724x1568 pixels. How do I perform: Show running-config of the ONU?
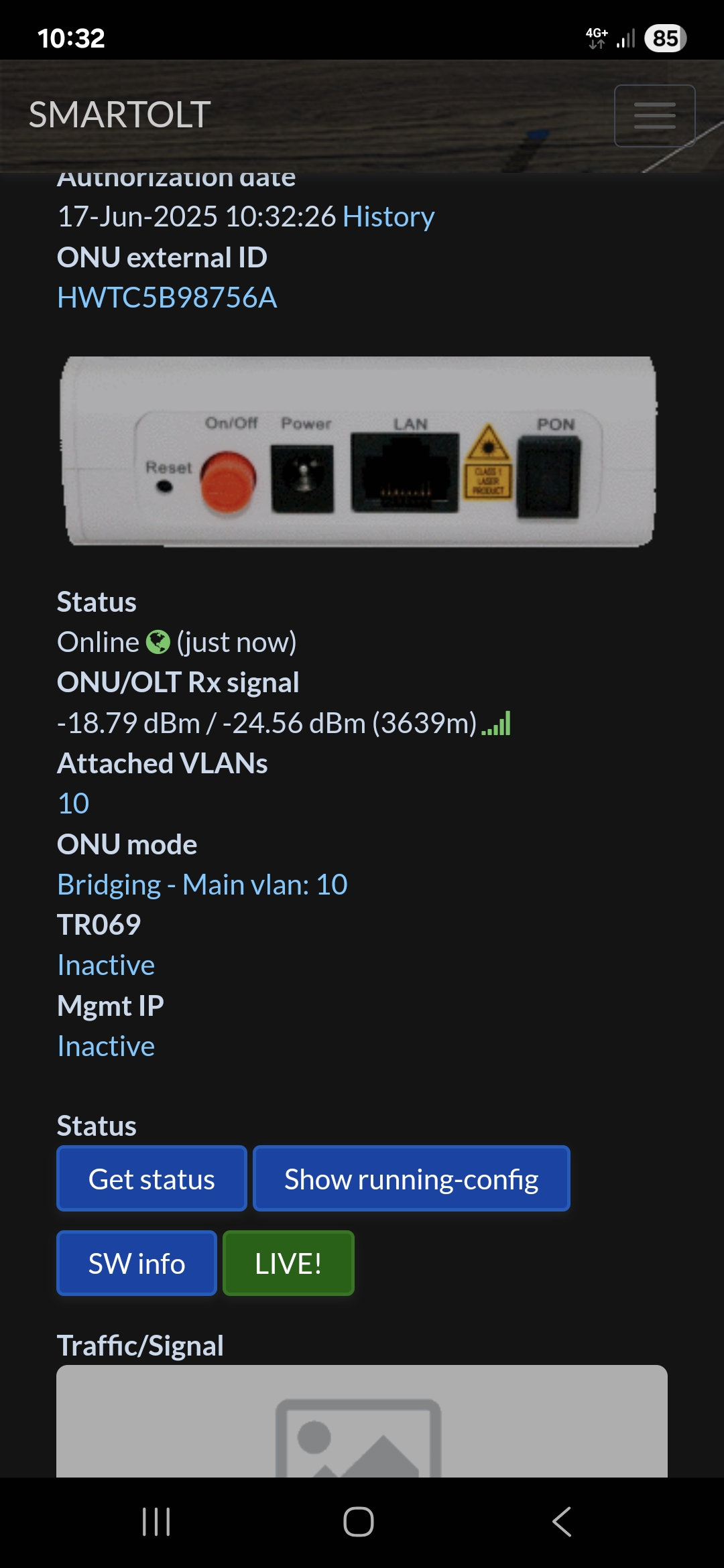(411, 1179)
